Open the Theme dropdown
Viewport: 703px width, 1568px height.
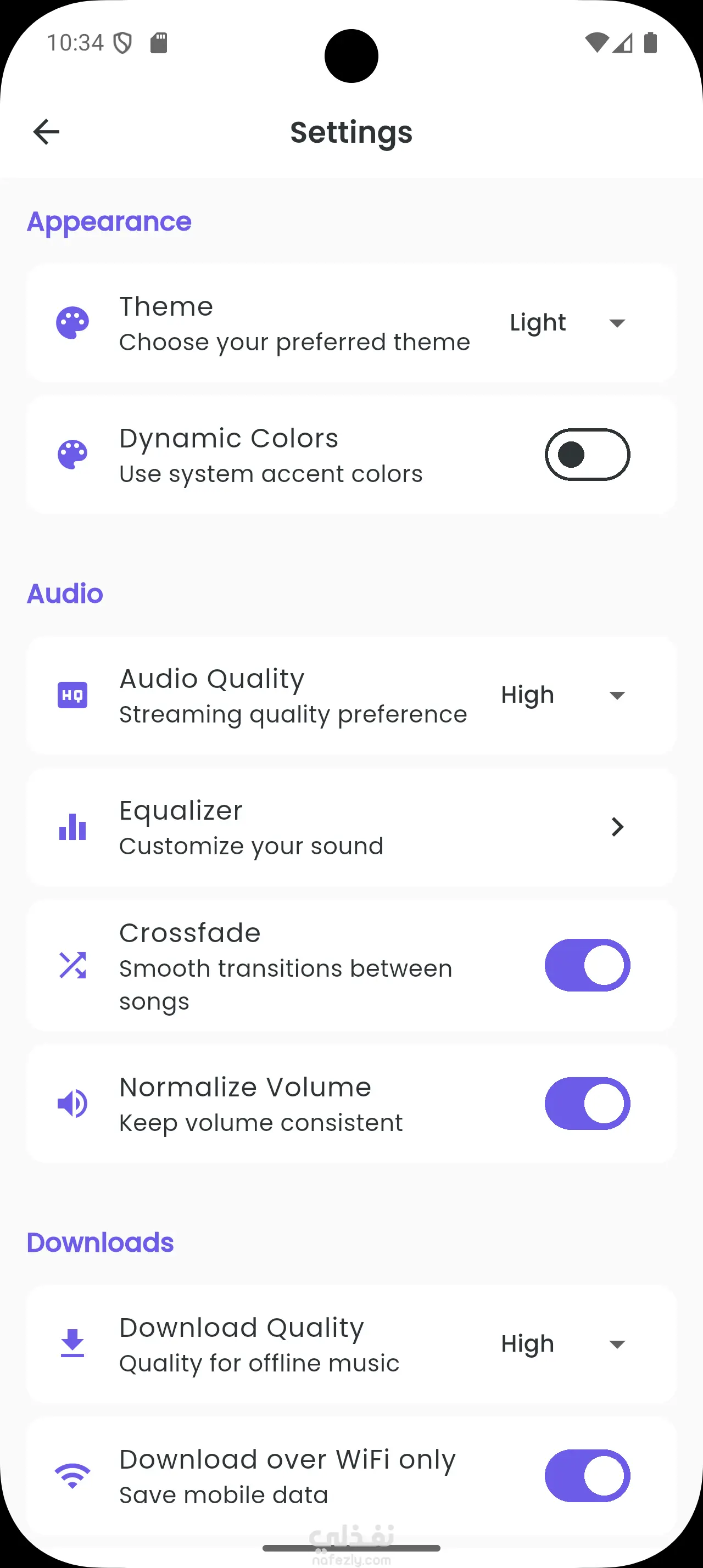tap(567, 323)
